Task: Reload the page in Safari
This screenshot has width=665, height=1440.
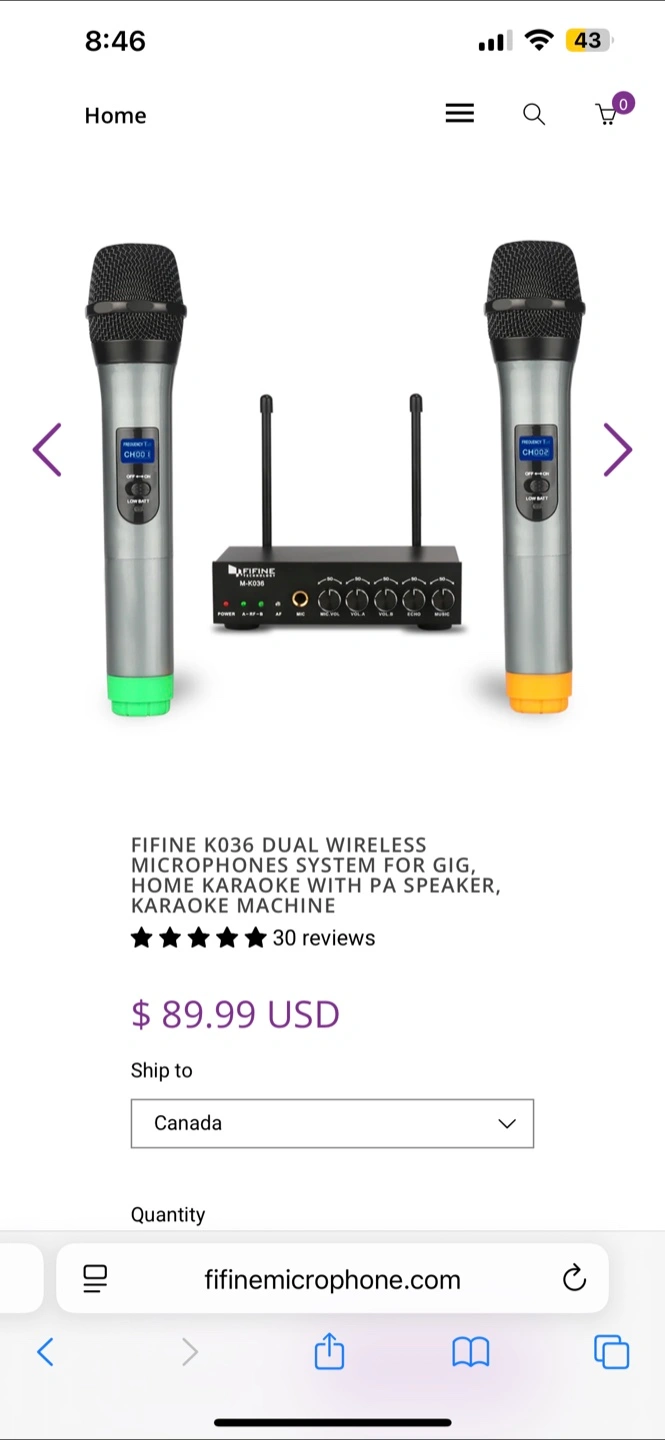Action: pyautogui.click(x=574, y=1278)
